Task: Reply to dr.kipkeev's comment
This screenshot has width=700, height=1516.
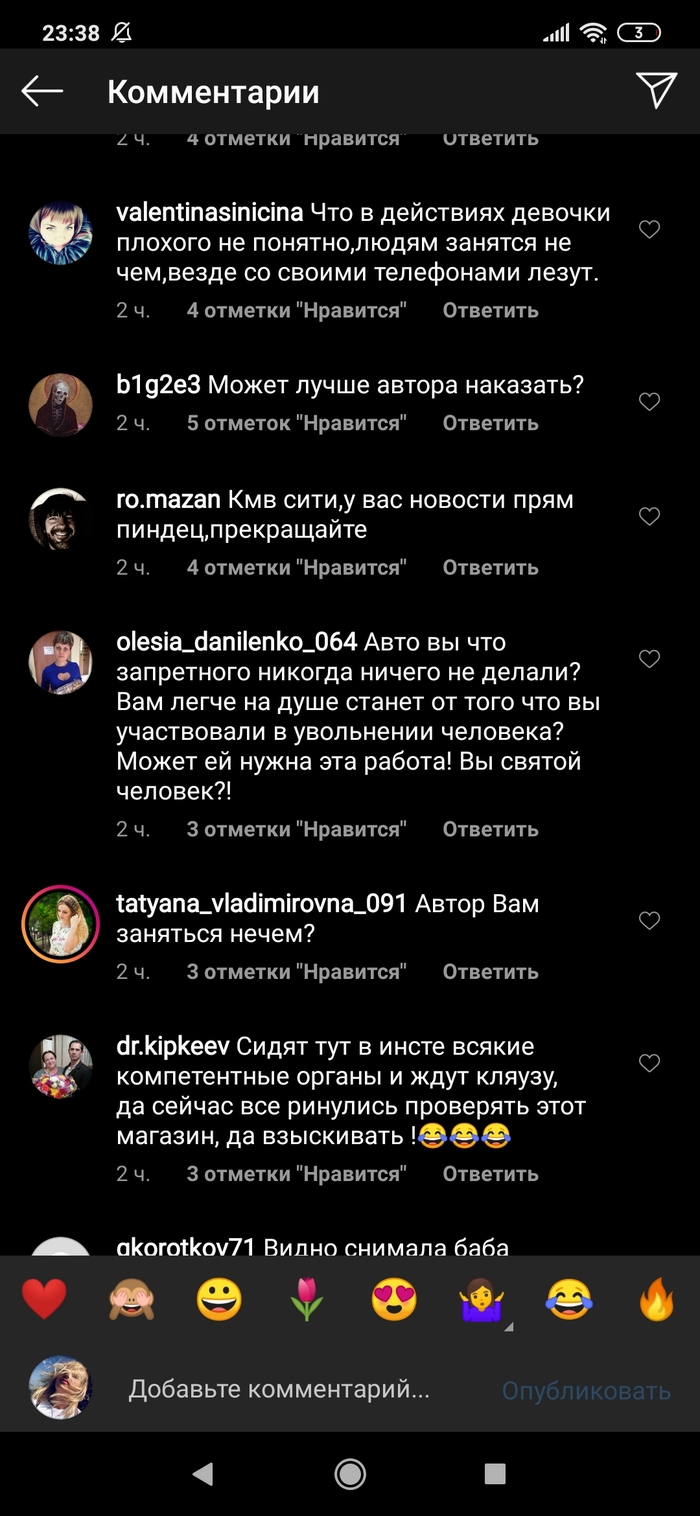Action: coord(490,1175)
